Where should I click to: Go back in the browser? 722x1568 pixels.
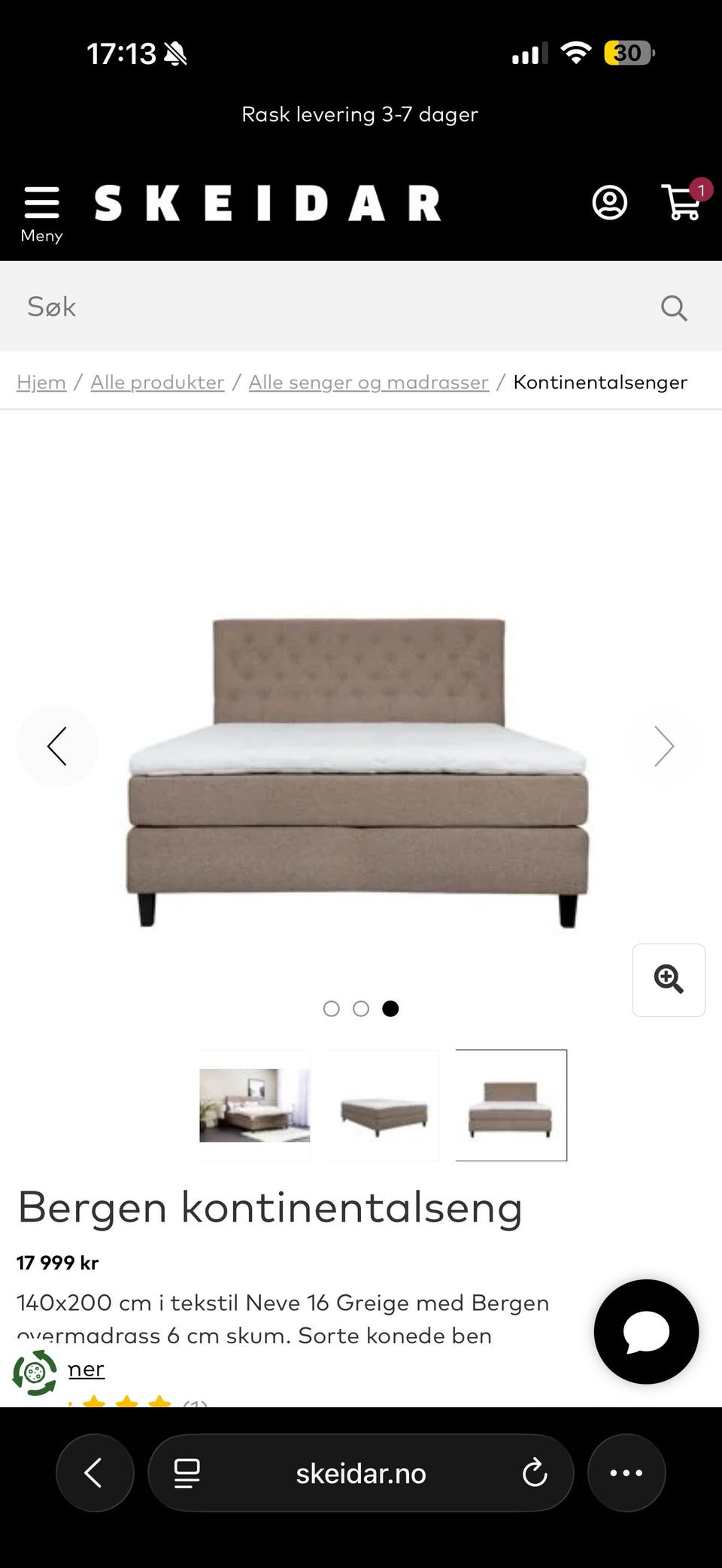95,1473
